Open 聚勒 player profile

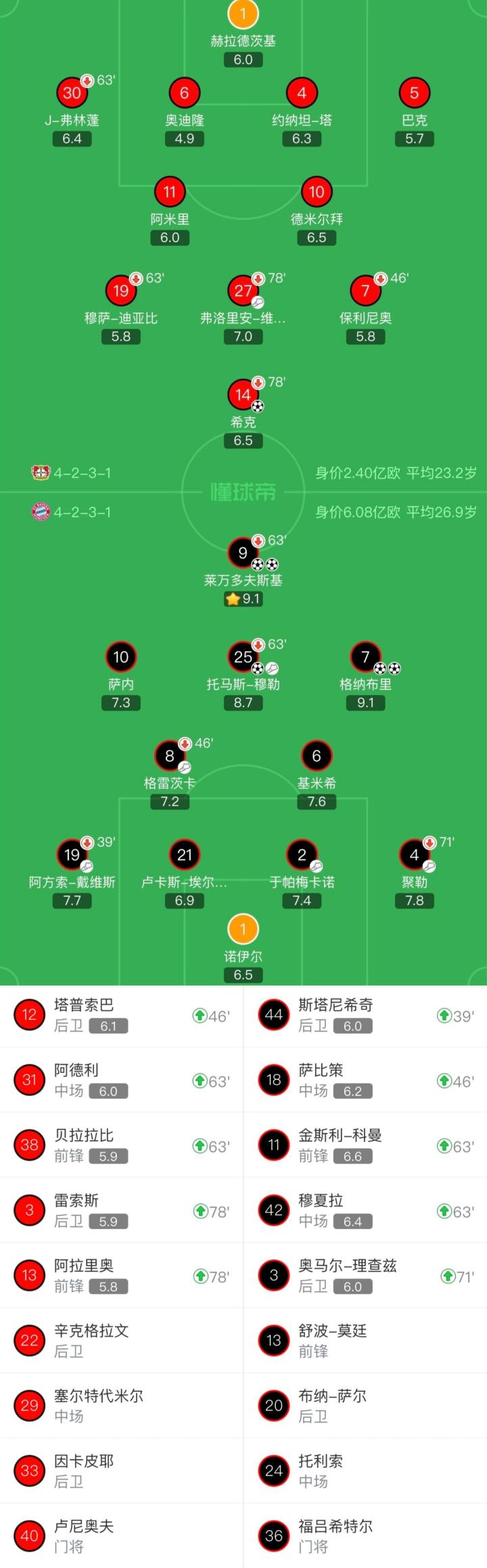pos(414,855)
